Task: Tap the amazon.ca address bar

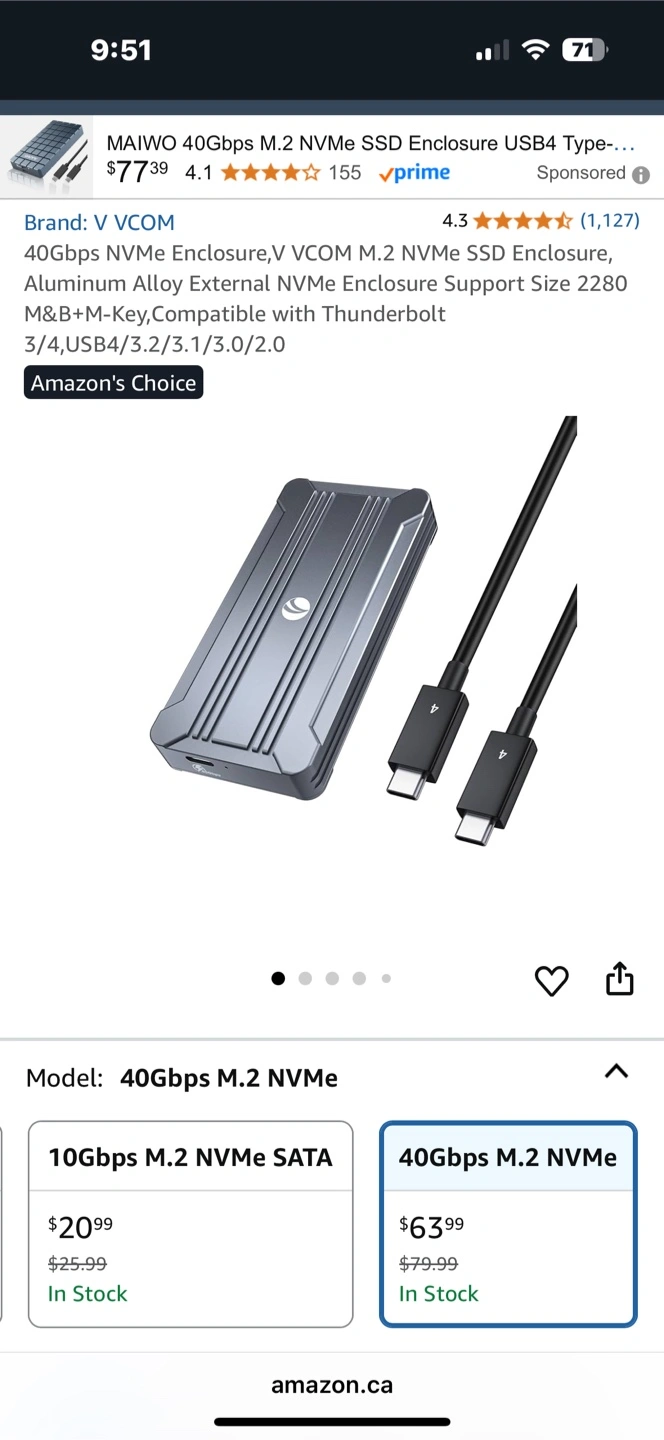Action: pyautogui.click(x=332, y=1385)
